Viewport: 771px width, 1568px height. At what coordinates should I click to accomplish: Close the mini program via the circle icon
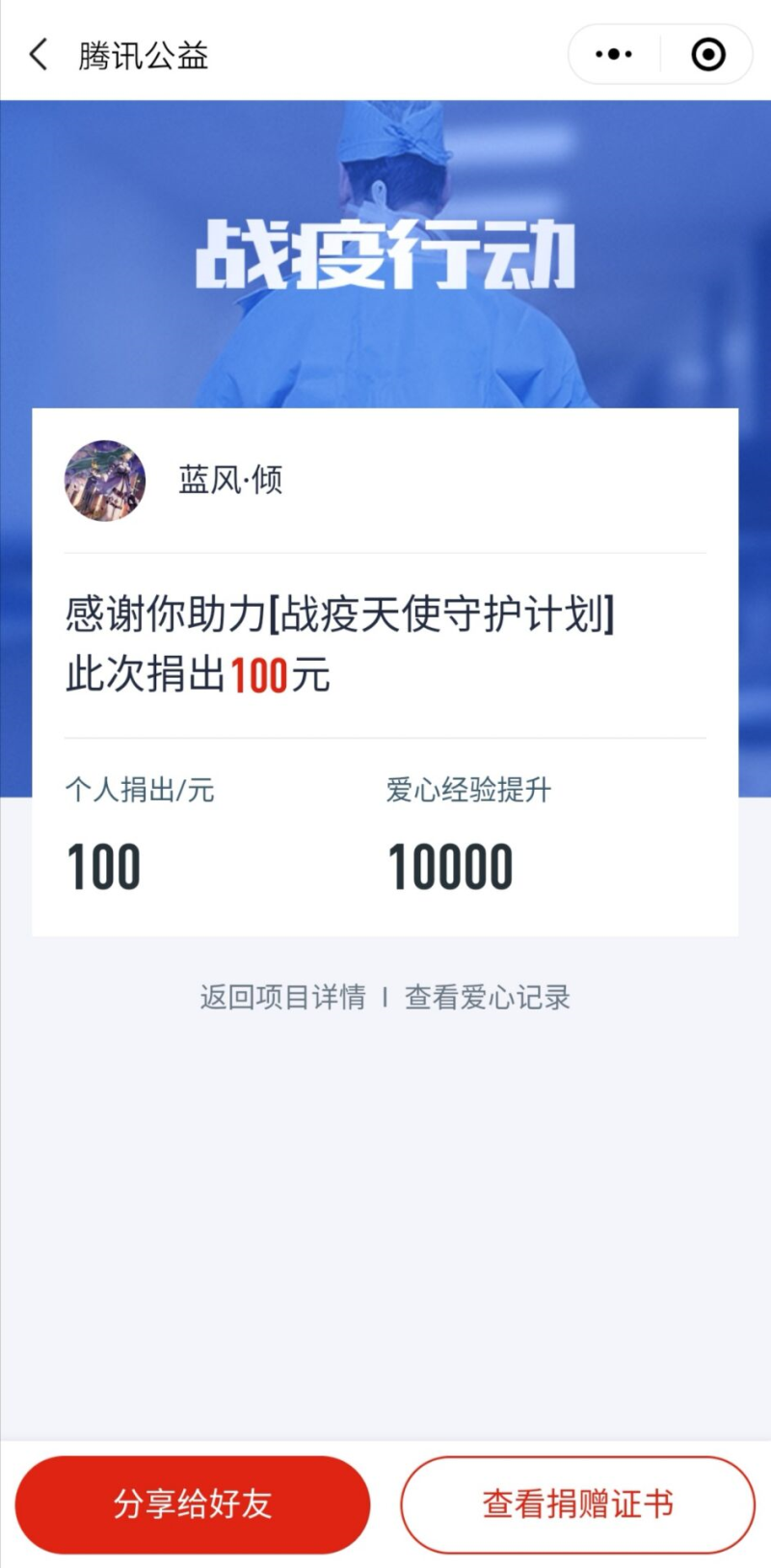[708, 55]
